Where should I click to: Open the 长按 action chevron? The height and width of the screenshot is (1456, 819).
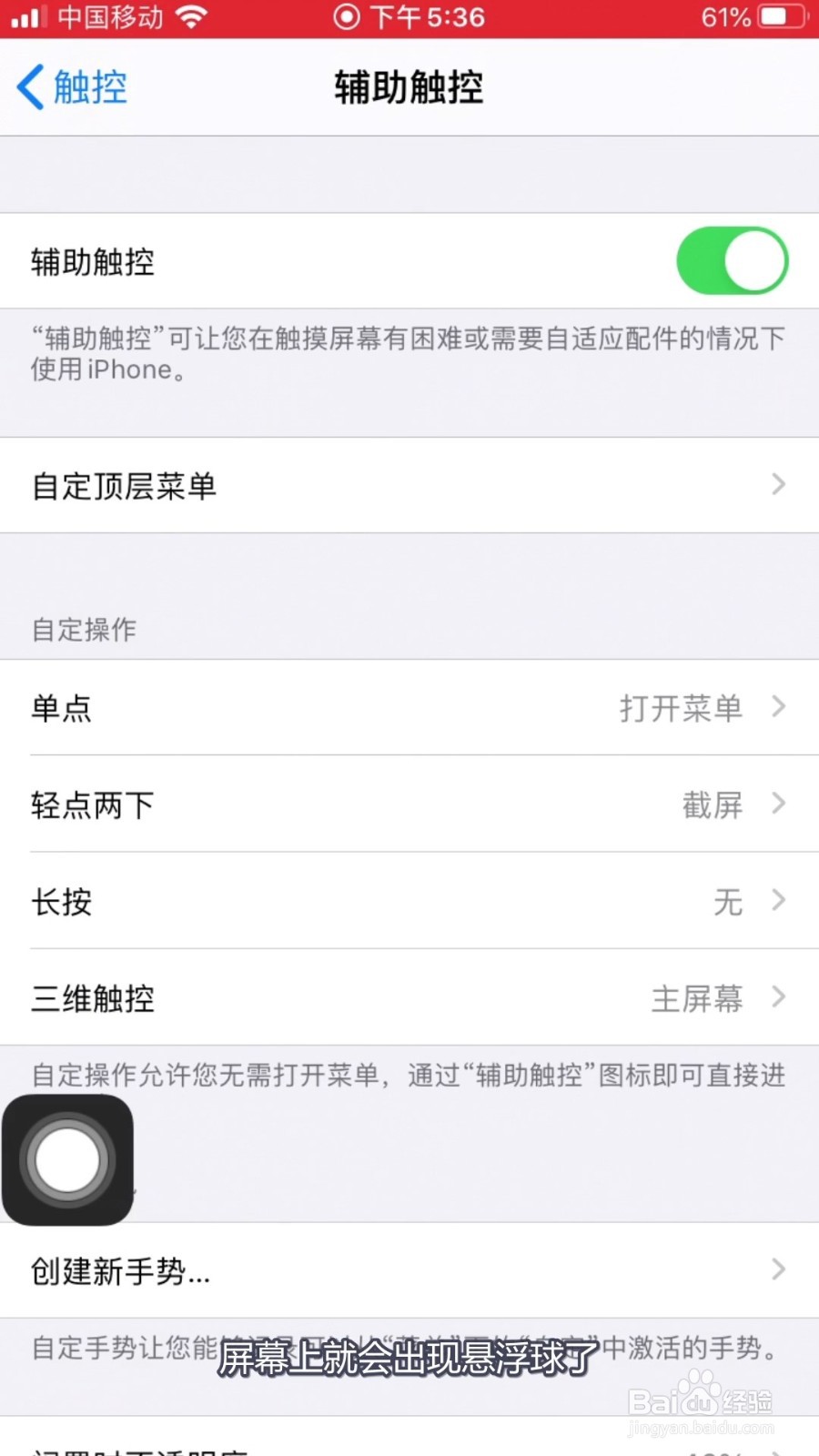pyautogui.click(x=778, y=900)
